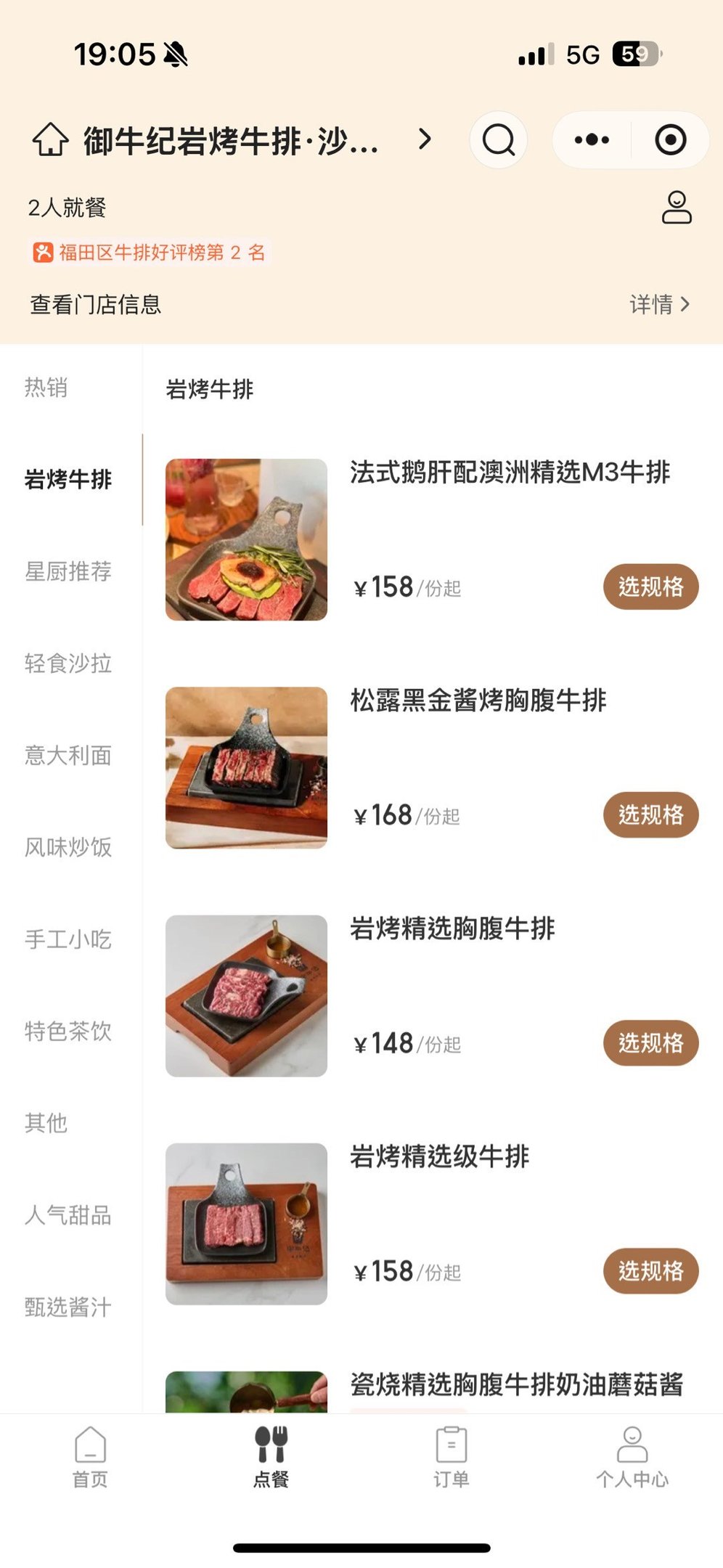This screenshot has height=1568, width=723.
Task: Choose specs for 岩烤精选级牛排
Action: click(x=650, y=1271)
